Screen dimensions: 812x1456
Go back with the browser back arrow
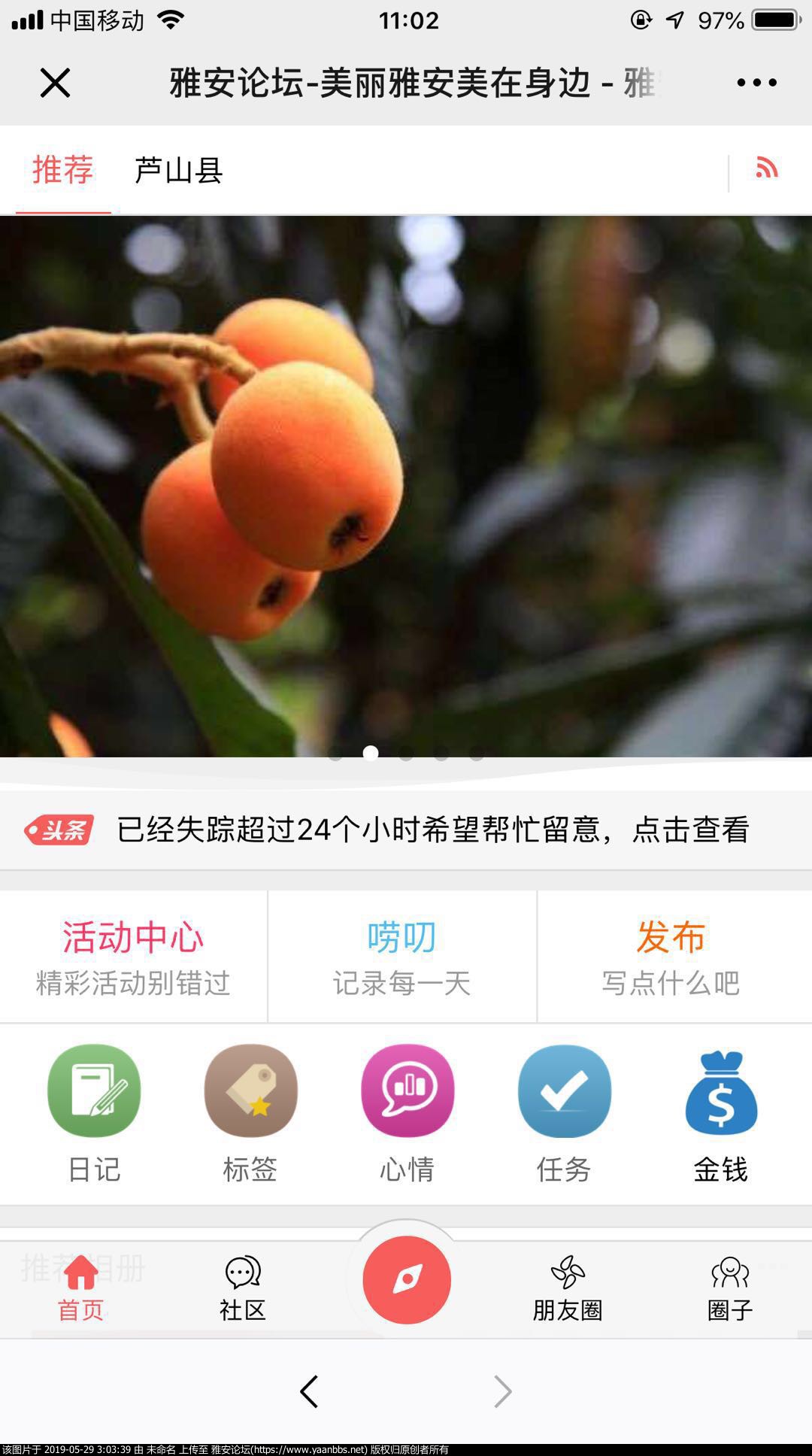pyautogui.click(x=309, y=1391)
